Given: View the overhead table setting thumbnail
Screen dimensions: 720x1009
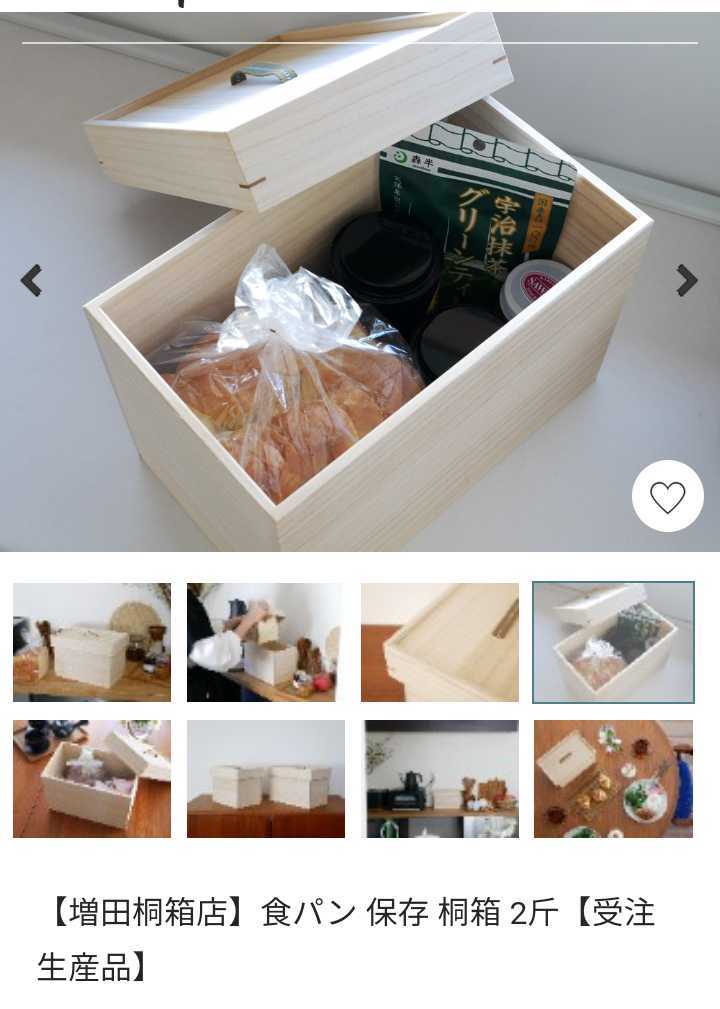Looking at the screenshot, I should tap(613, 778).
